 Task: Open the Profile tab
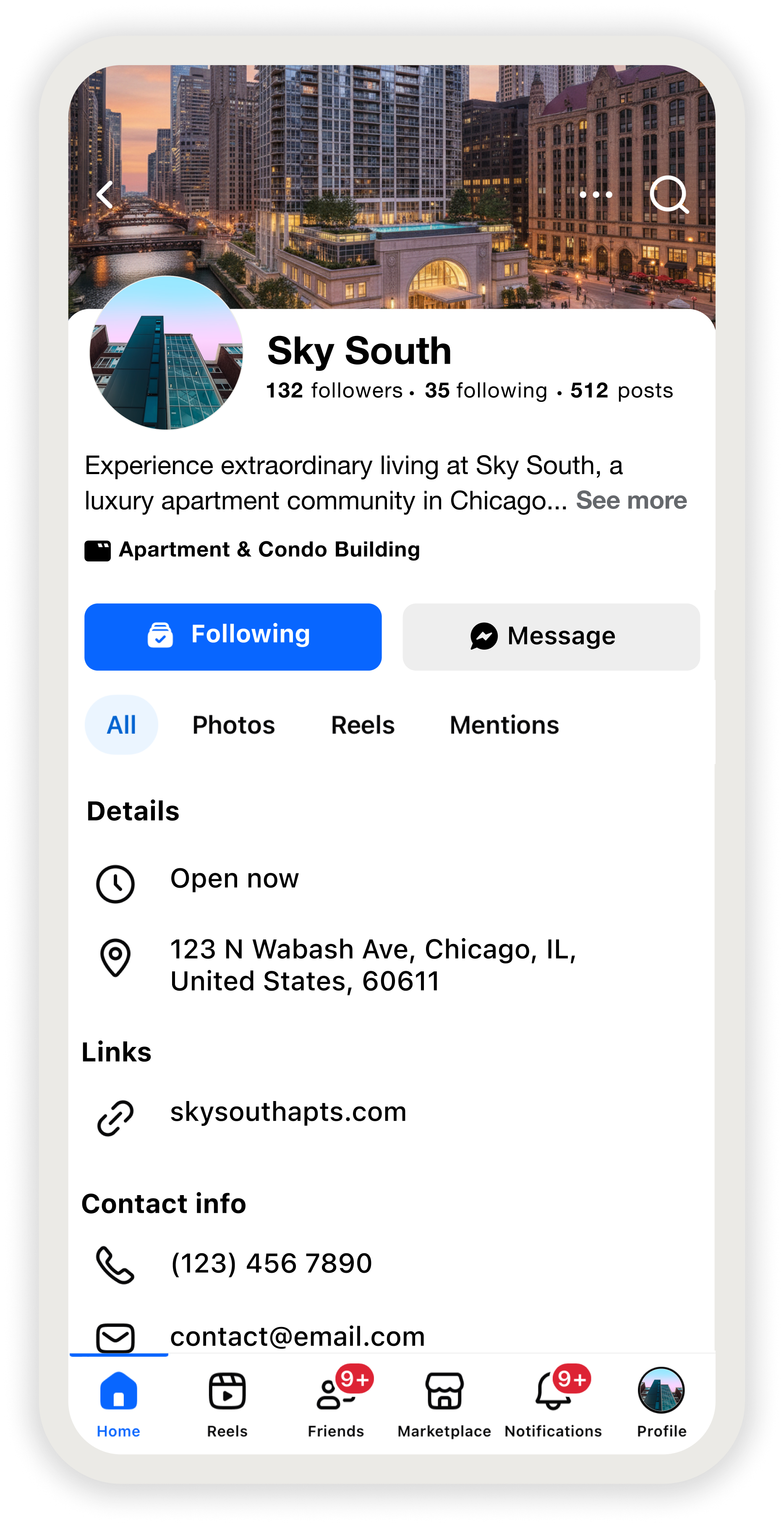point(661,1403)
